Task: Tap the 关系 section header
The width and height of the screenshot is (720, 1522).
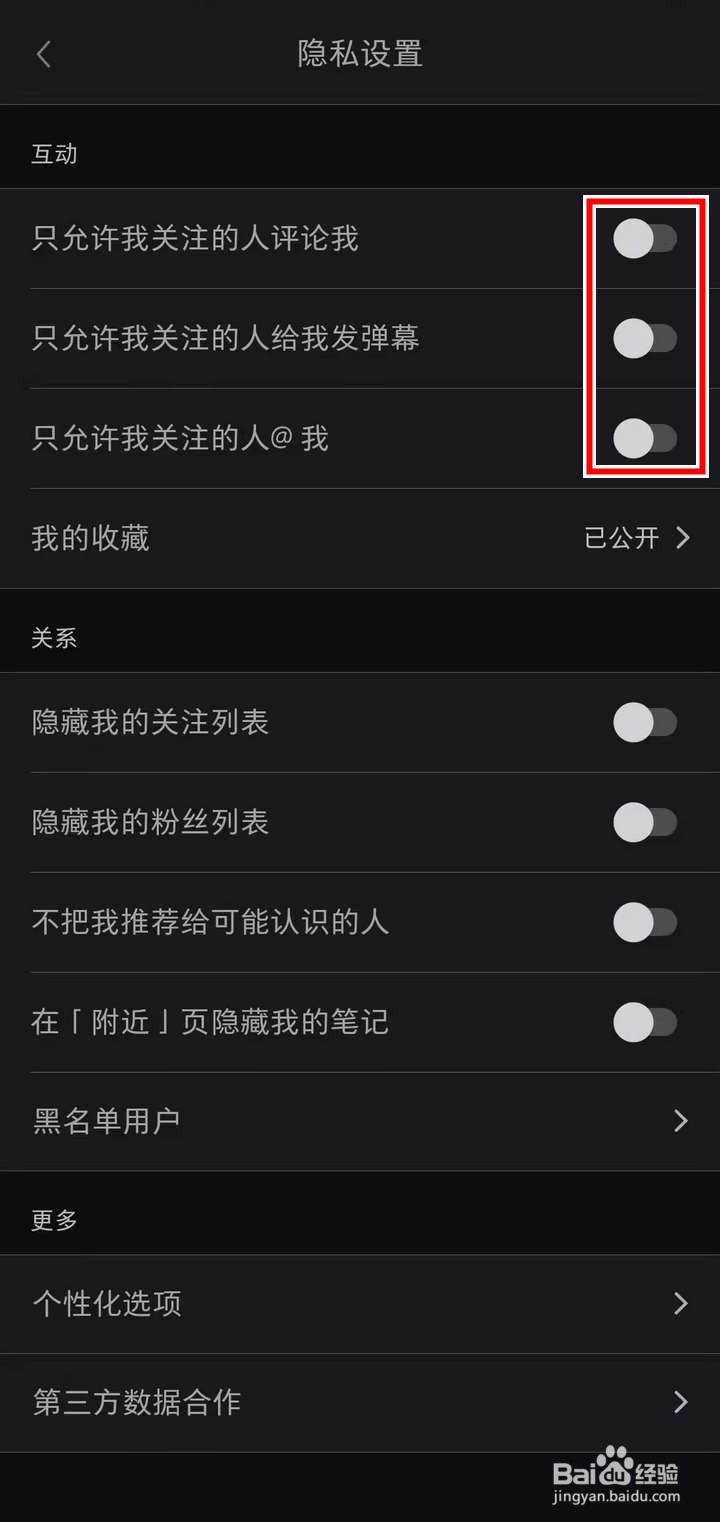Action: coord(55,637)
